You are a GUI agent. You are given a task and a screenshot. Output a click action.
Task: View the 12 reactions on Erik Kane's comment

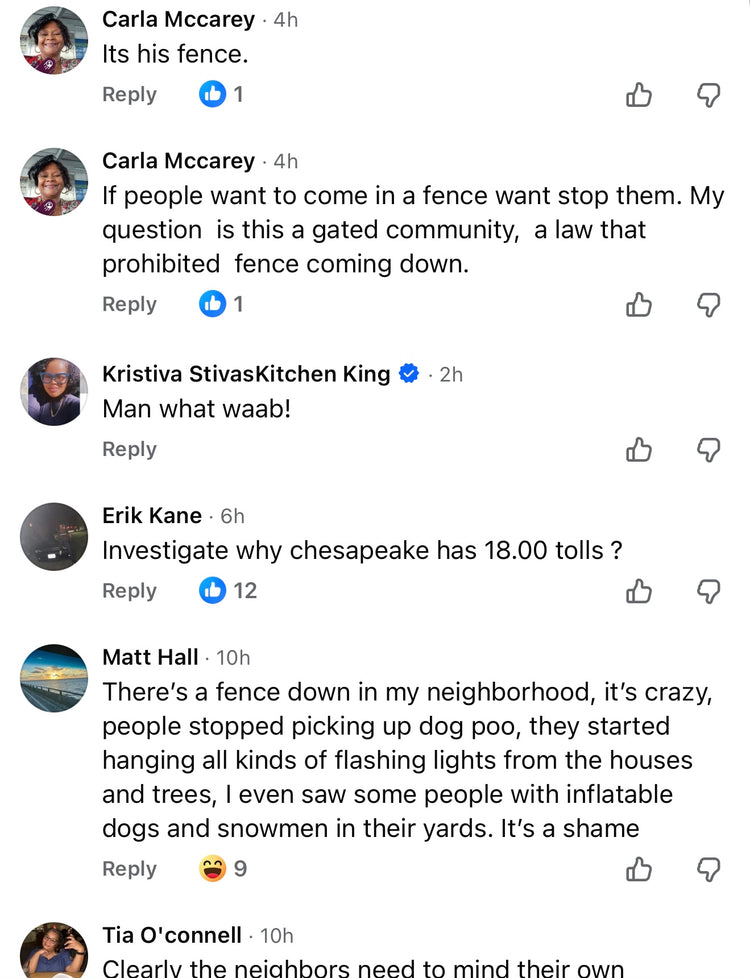(228, 591)
